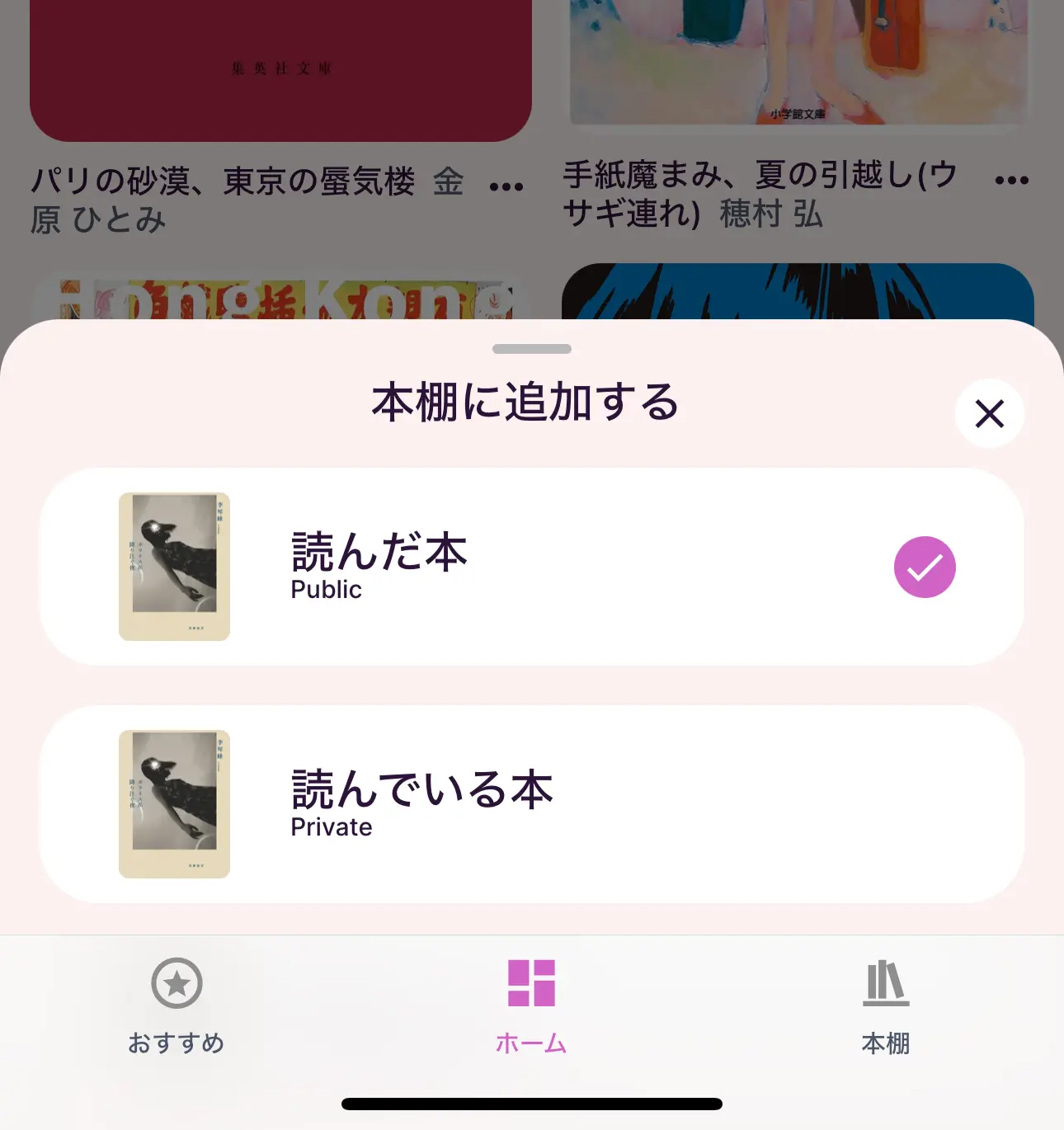Image resolution: width=1064 pixels, height=1130 pixels.
Task: Dismiss the 本棚に追加する sheet
Action: point(989,413)
